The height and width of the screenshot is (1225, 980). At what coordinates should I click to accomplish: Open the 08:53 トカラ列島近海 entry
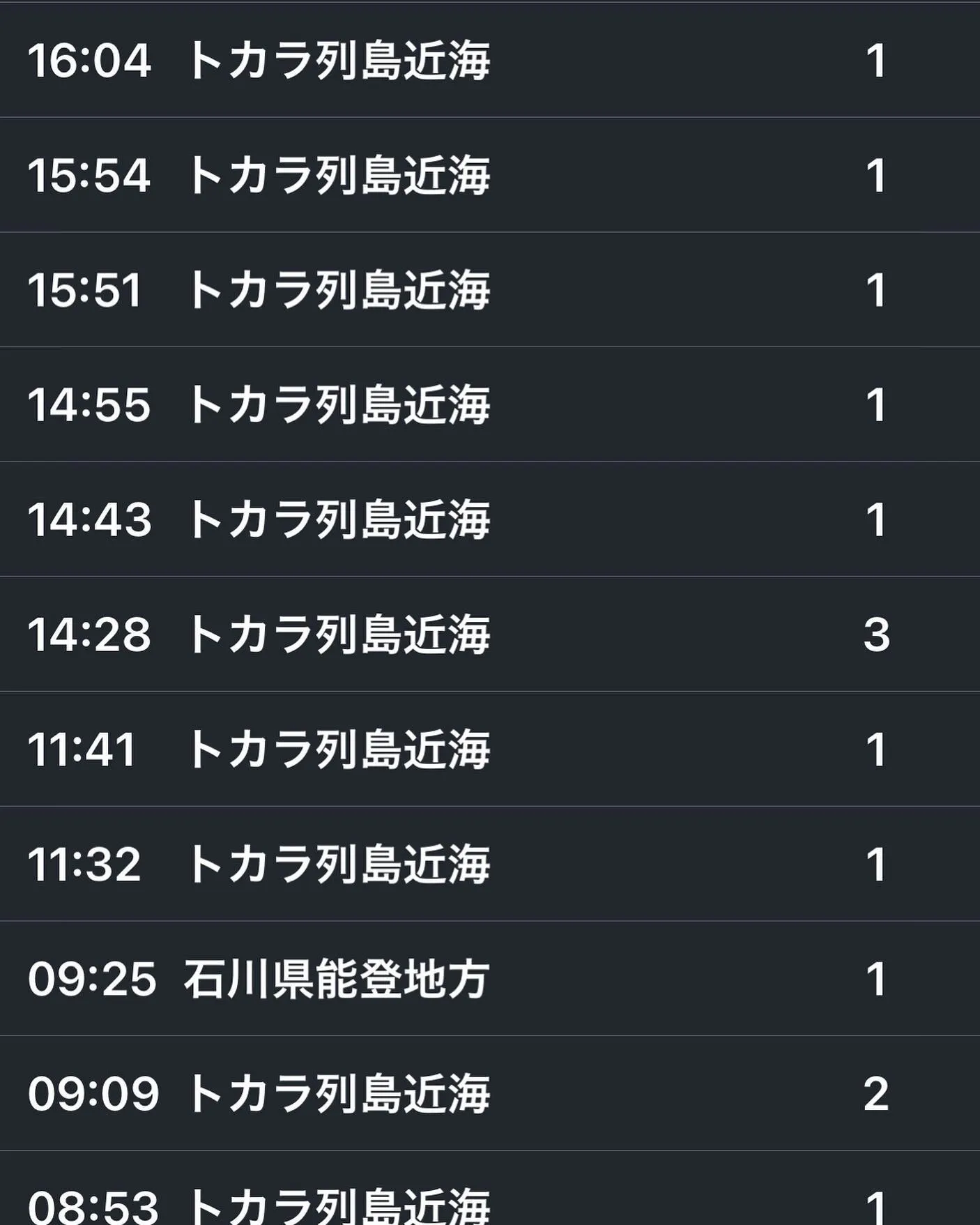coord(339,1201)
